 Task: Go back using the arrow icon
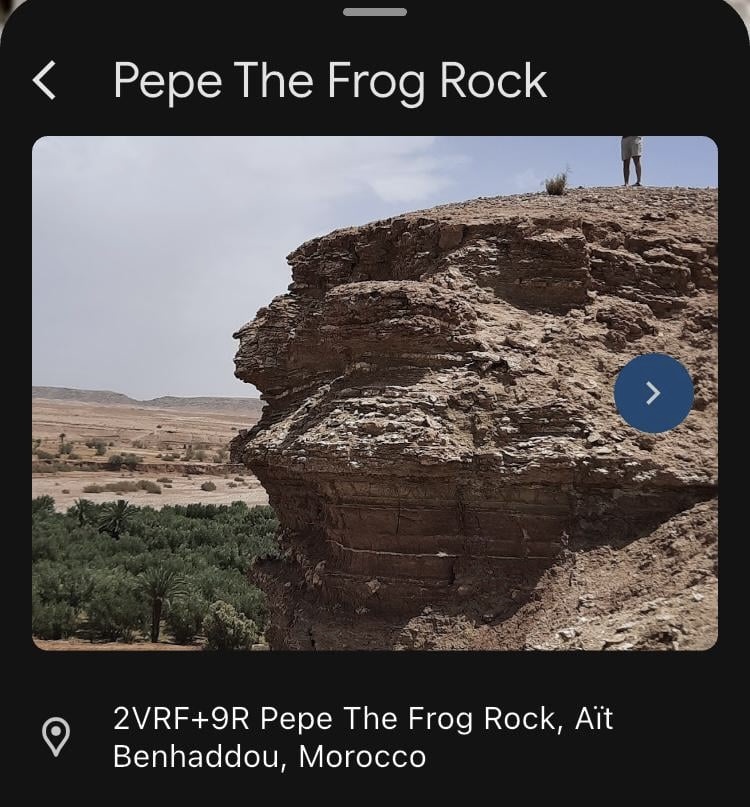(x=44, y=80)
